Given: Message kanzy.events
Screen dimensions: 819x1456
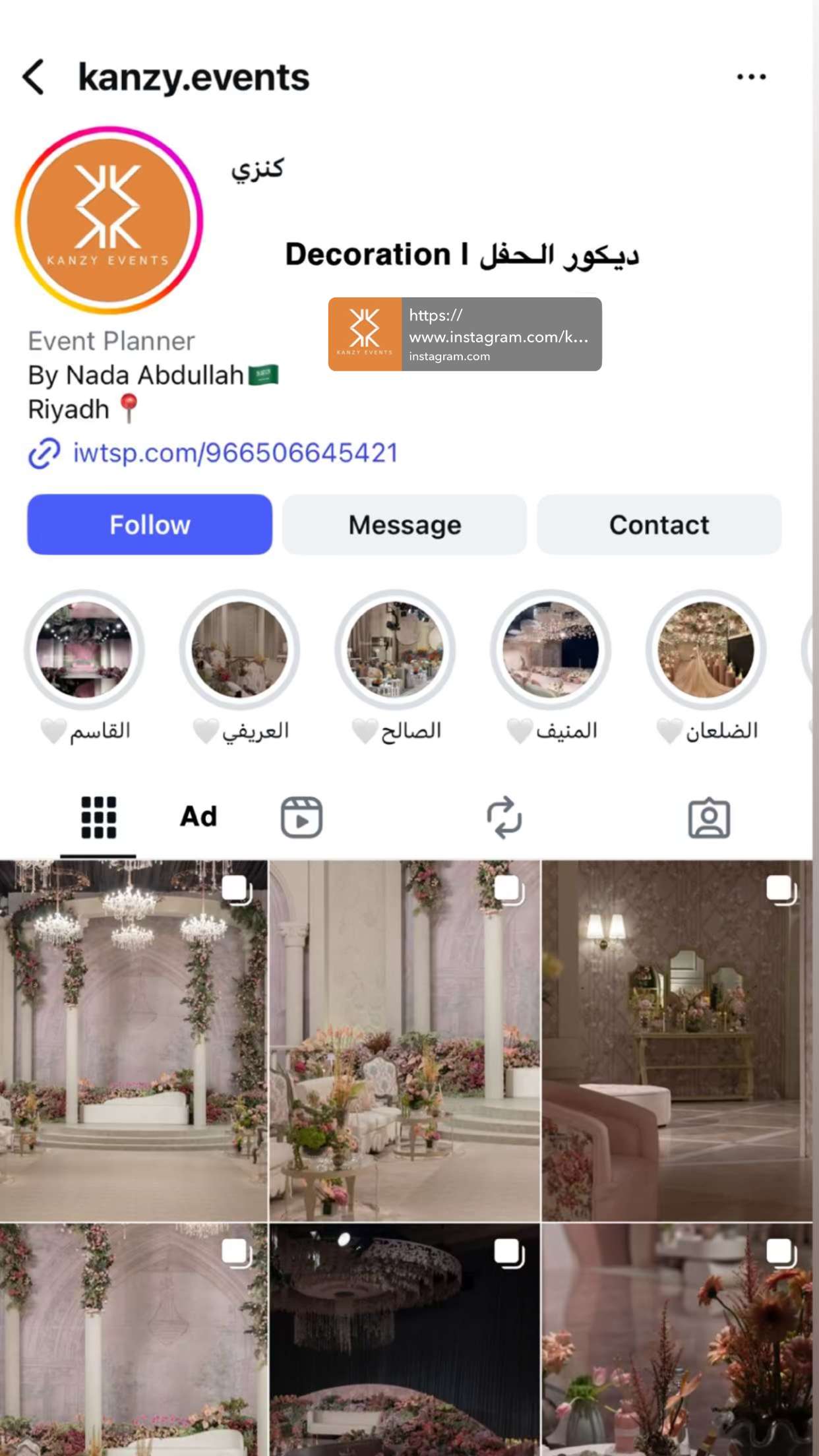Looking at the screenshot, I should coord(404,524).
